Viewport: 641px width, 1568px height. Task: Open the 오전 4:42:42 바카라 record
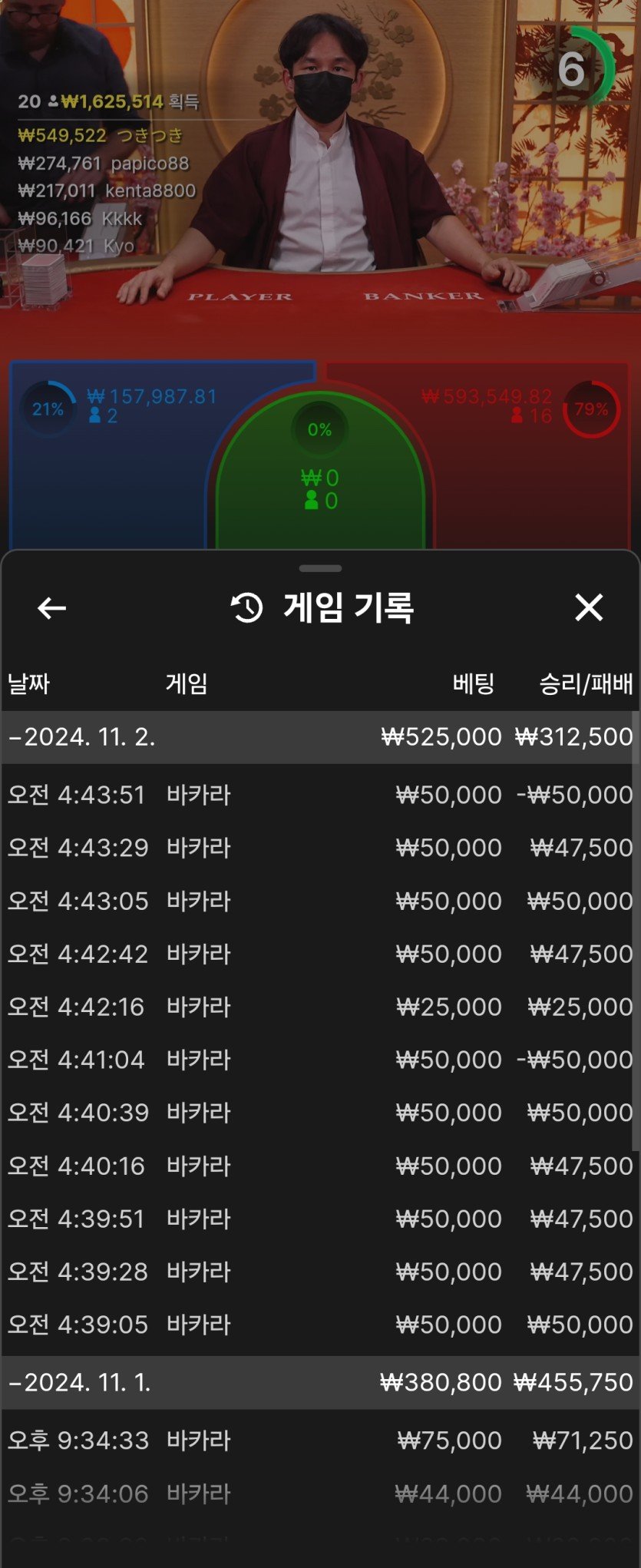(x=319, y=954)
